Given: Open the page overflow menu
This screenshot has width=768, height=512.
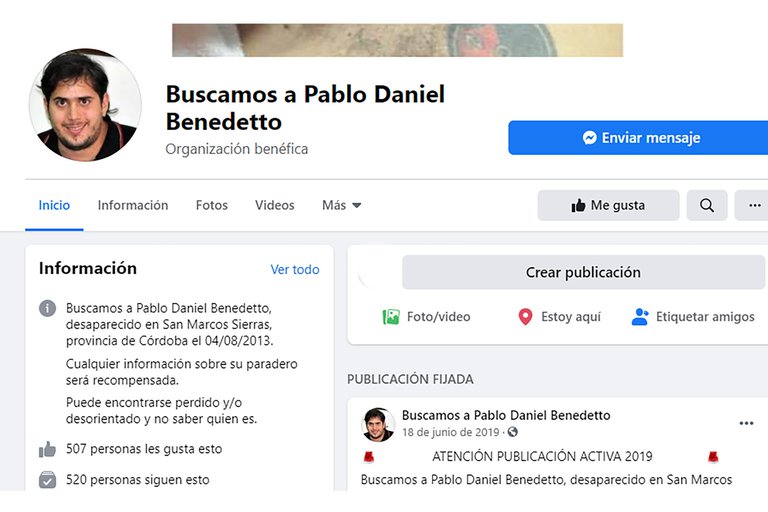Looking at the screenshot, I should click(x=752, y=205).
